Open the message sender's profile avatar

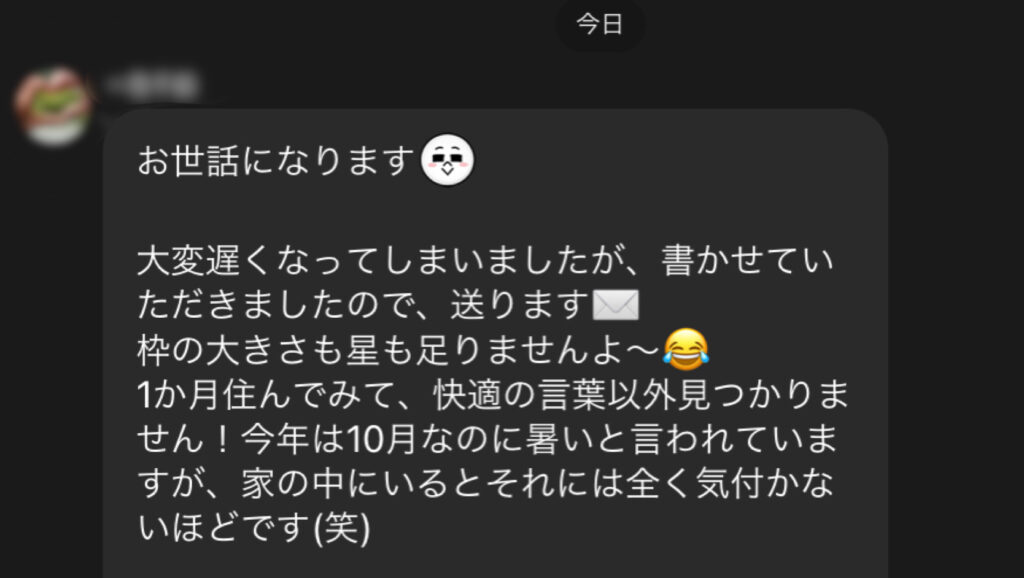click(54, 106)
